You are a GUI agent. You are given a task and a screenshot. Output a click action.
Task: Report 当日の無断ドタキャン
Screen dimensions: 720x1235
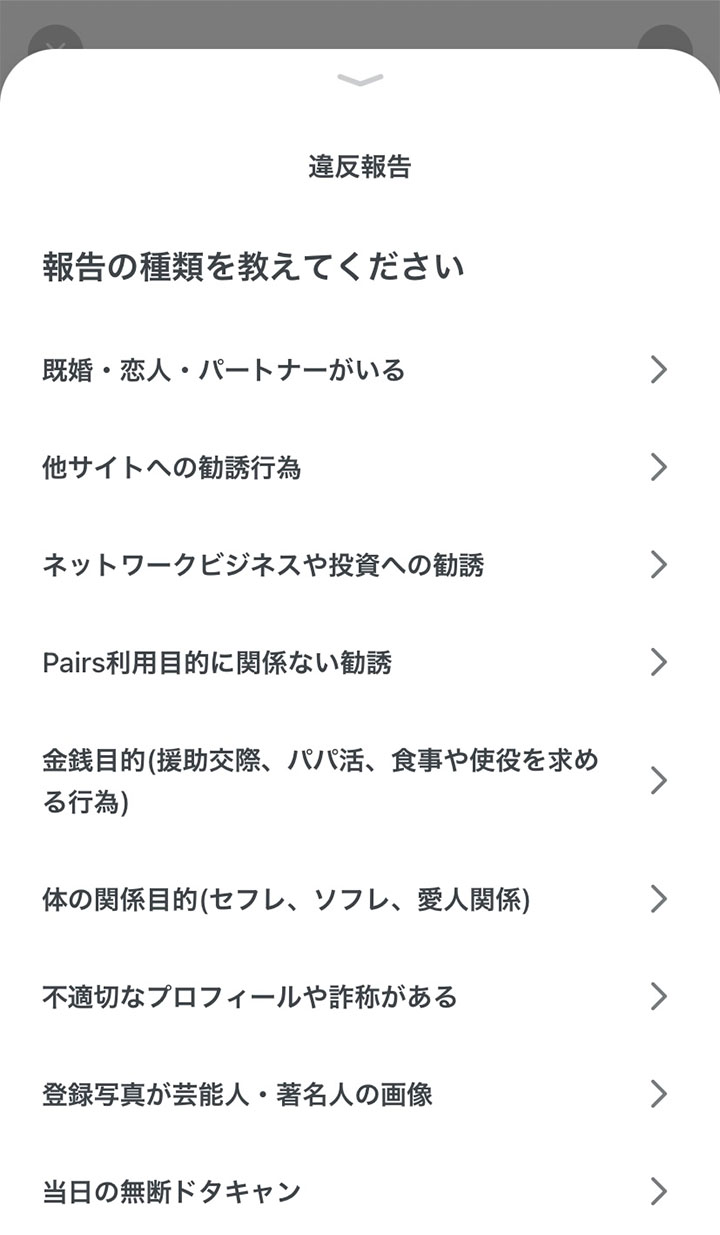pyautogui.click(x=360, y=1191)
